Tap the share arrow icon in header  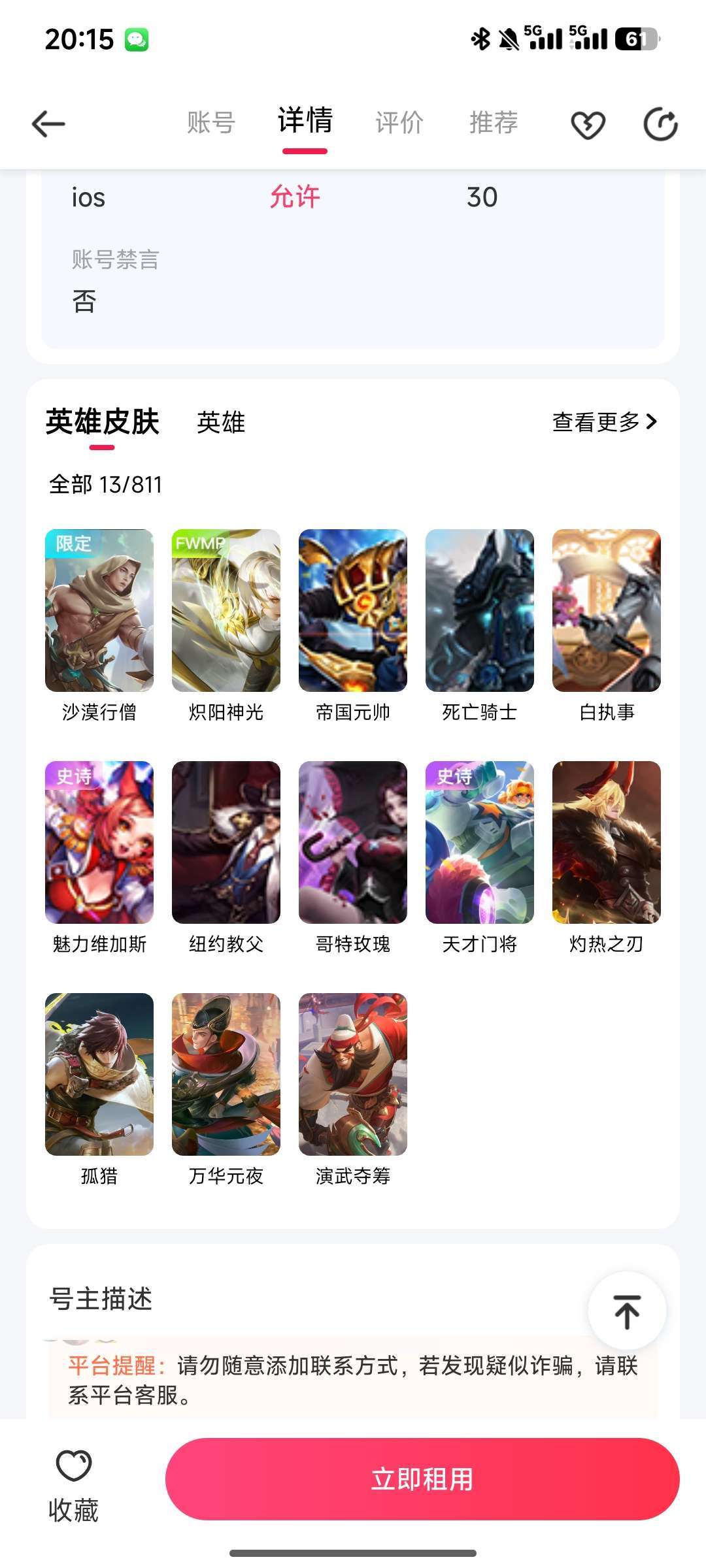[660, 124]
